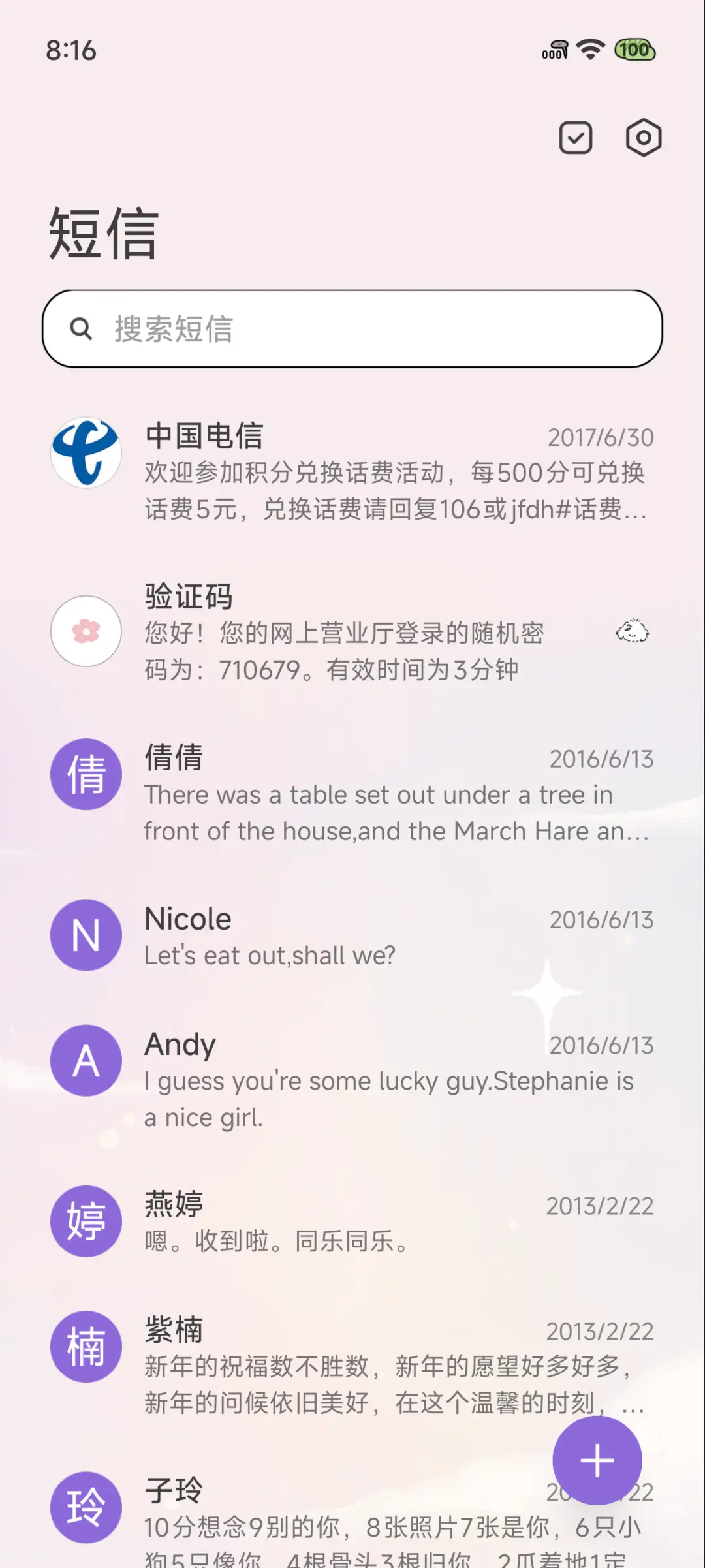Tap the 倩 avatar of 倩倩
Viewport: 705px width, 1568px height.
click(86, 774)
